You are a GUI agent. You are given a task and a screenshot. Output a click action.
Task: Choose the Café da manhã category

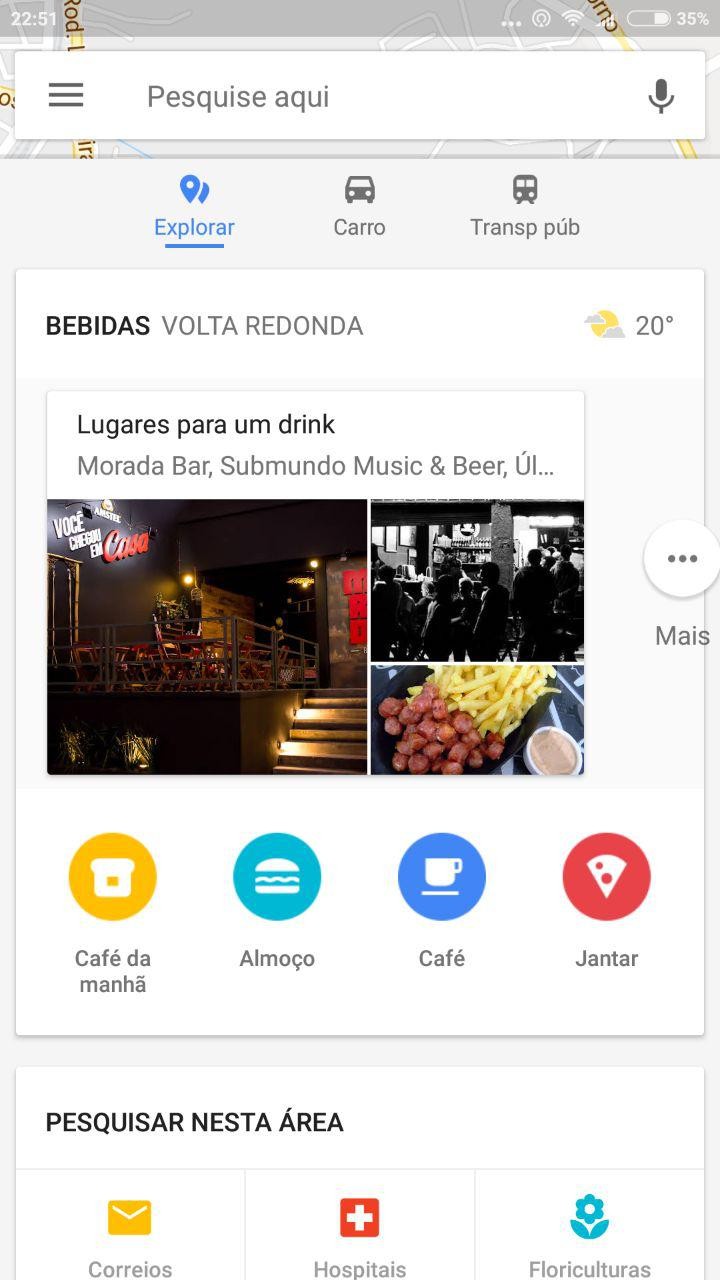tap(113, 877)
